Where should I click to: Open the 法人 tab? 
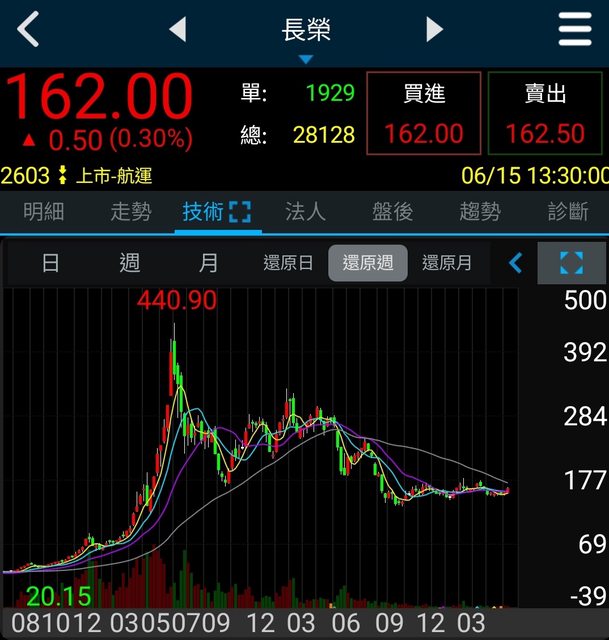305,211
